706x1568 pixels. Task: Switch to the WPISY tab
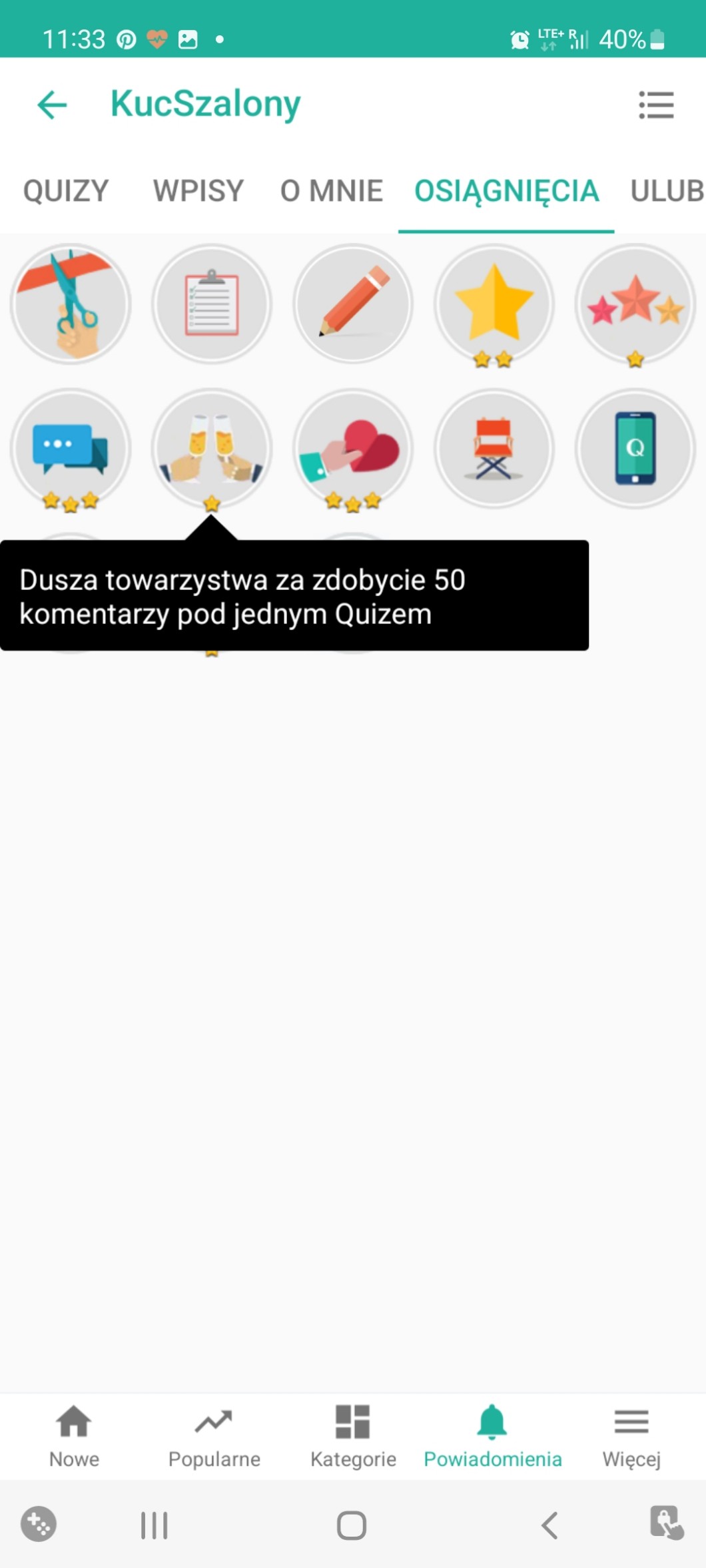(x=198, y=191)
